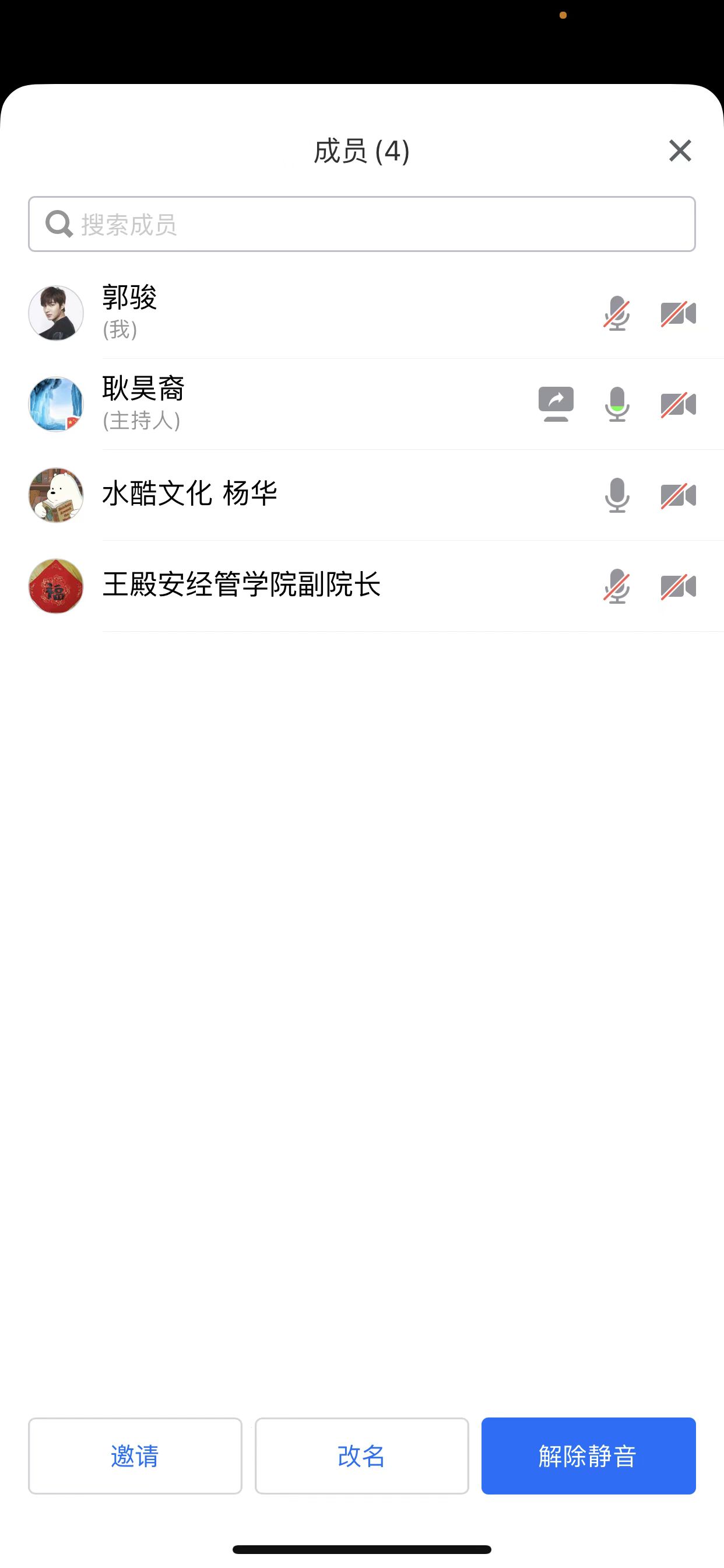
Task: Select member 王殿安经管学院副院长
Action: click(x=304, y=585)
